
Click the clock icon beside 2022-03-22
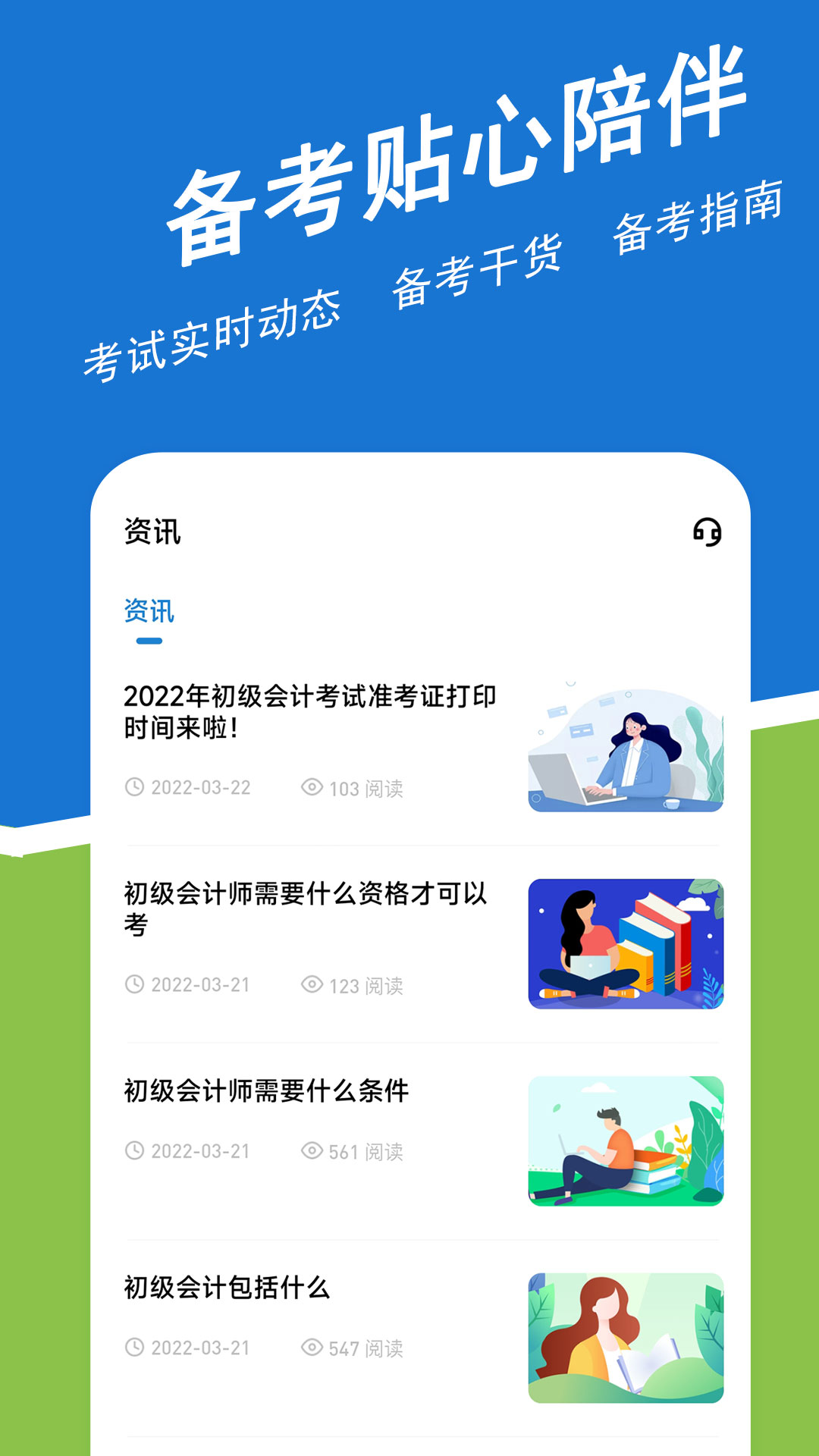(x=136, y=789)
